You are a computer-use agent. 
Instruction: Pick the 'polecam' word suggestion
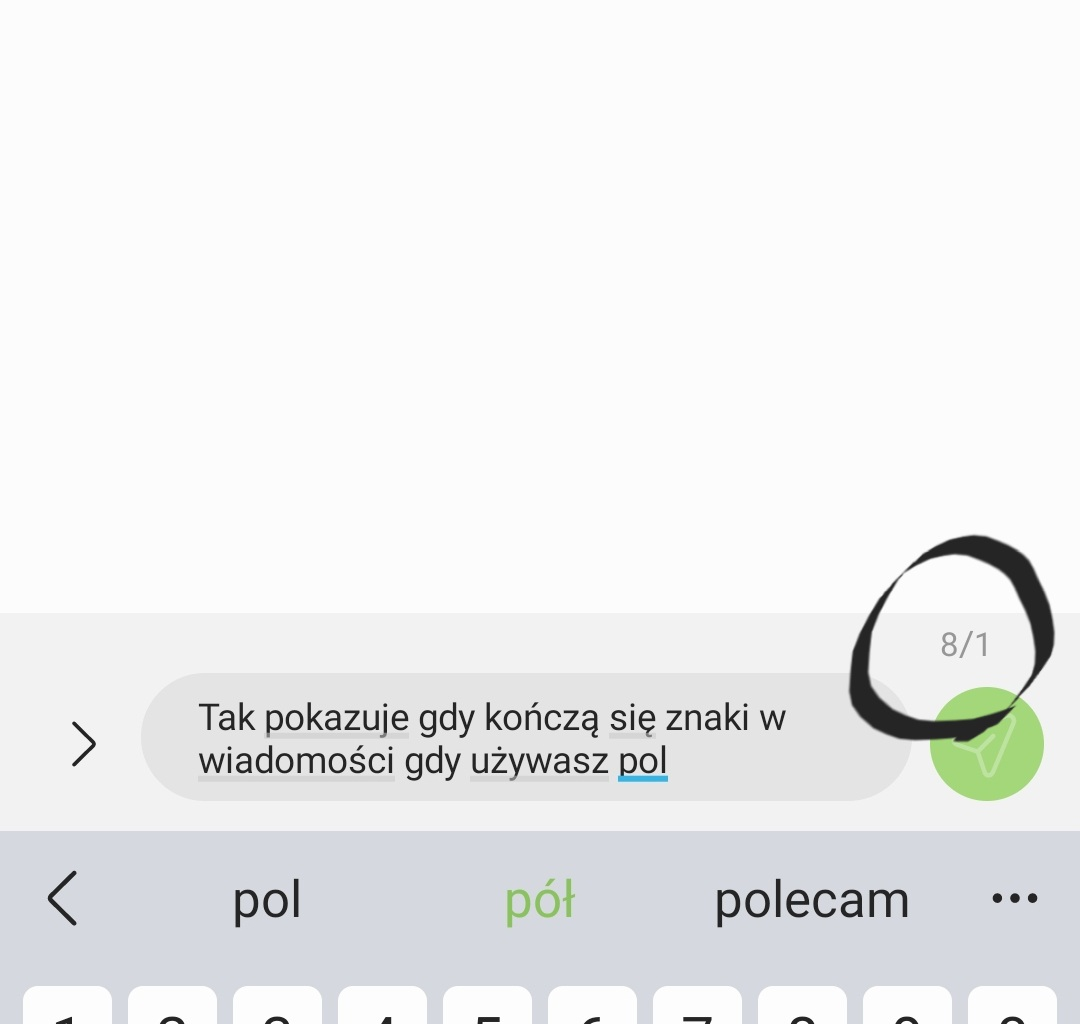click(x=811, y=900)
